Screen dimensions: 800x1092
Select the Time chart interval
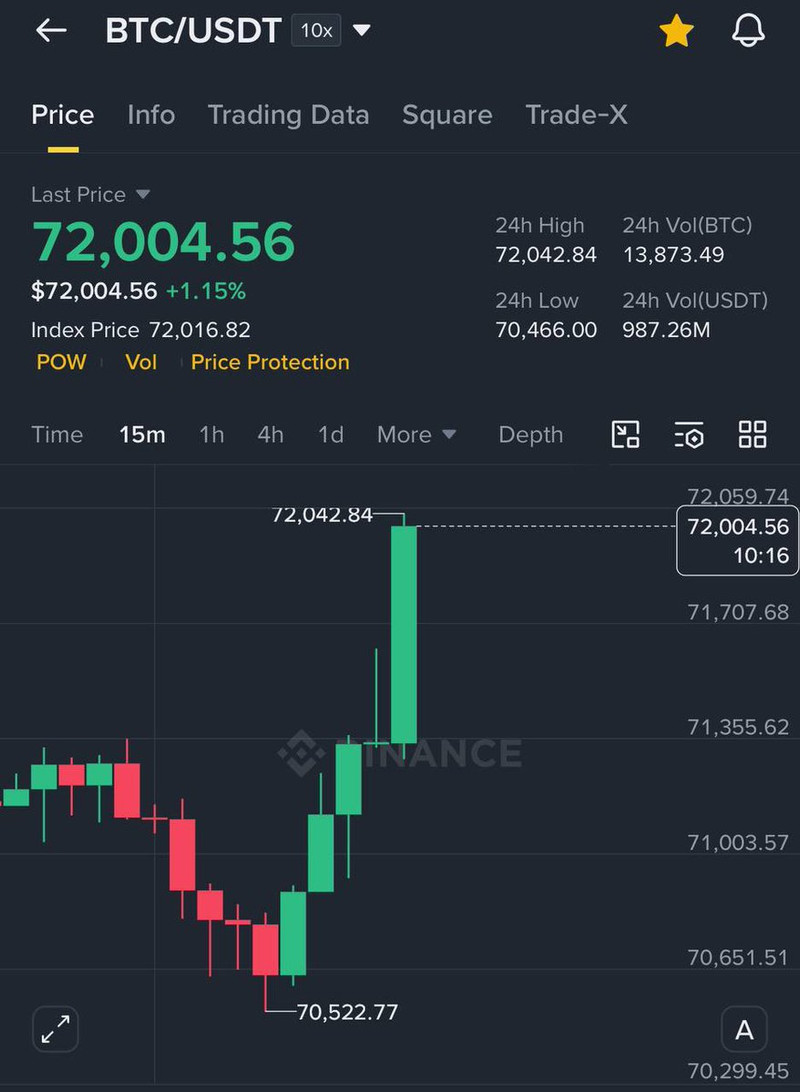point(57,435)
